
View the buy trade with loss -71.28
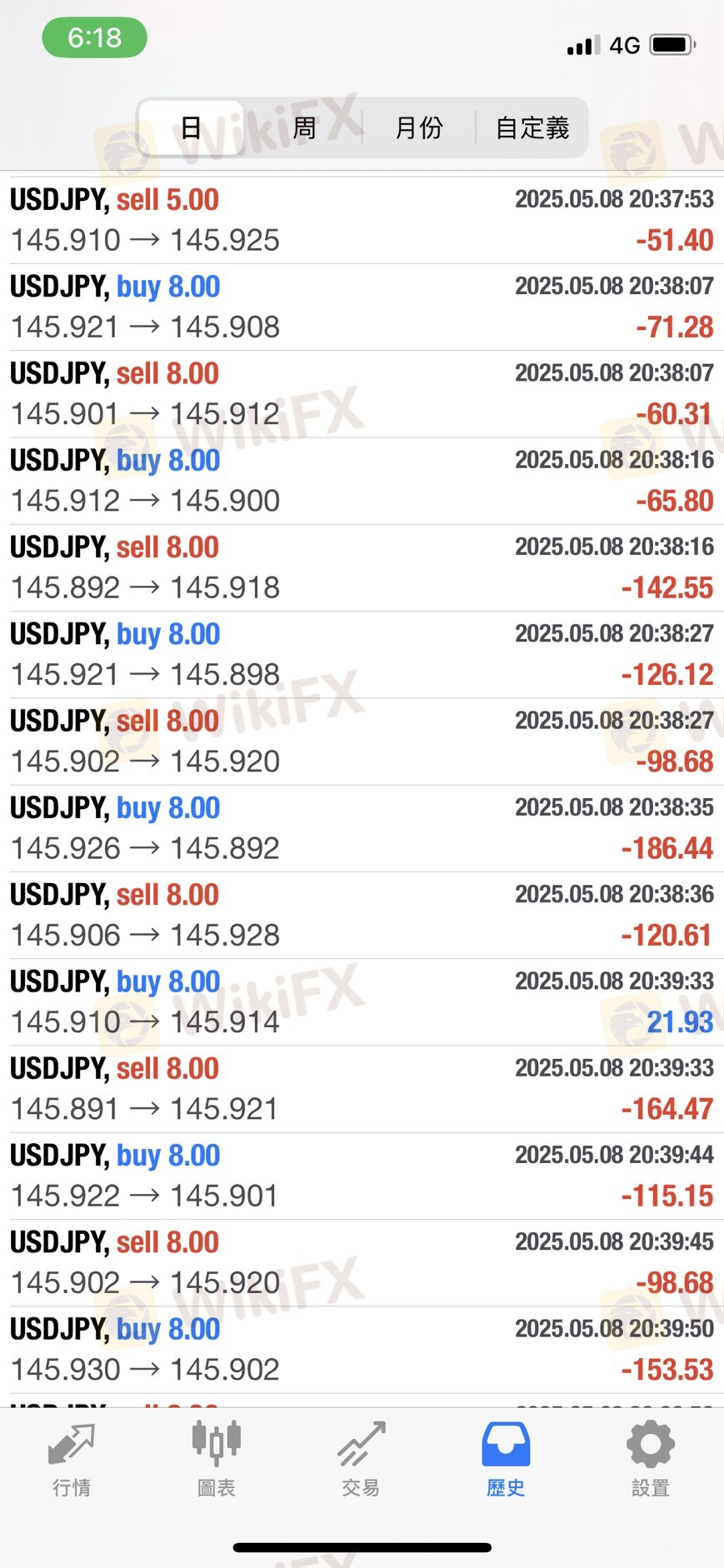362,307
